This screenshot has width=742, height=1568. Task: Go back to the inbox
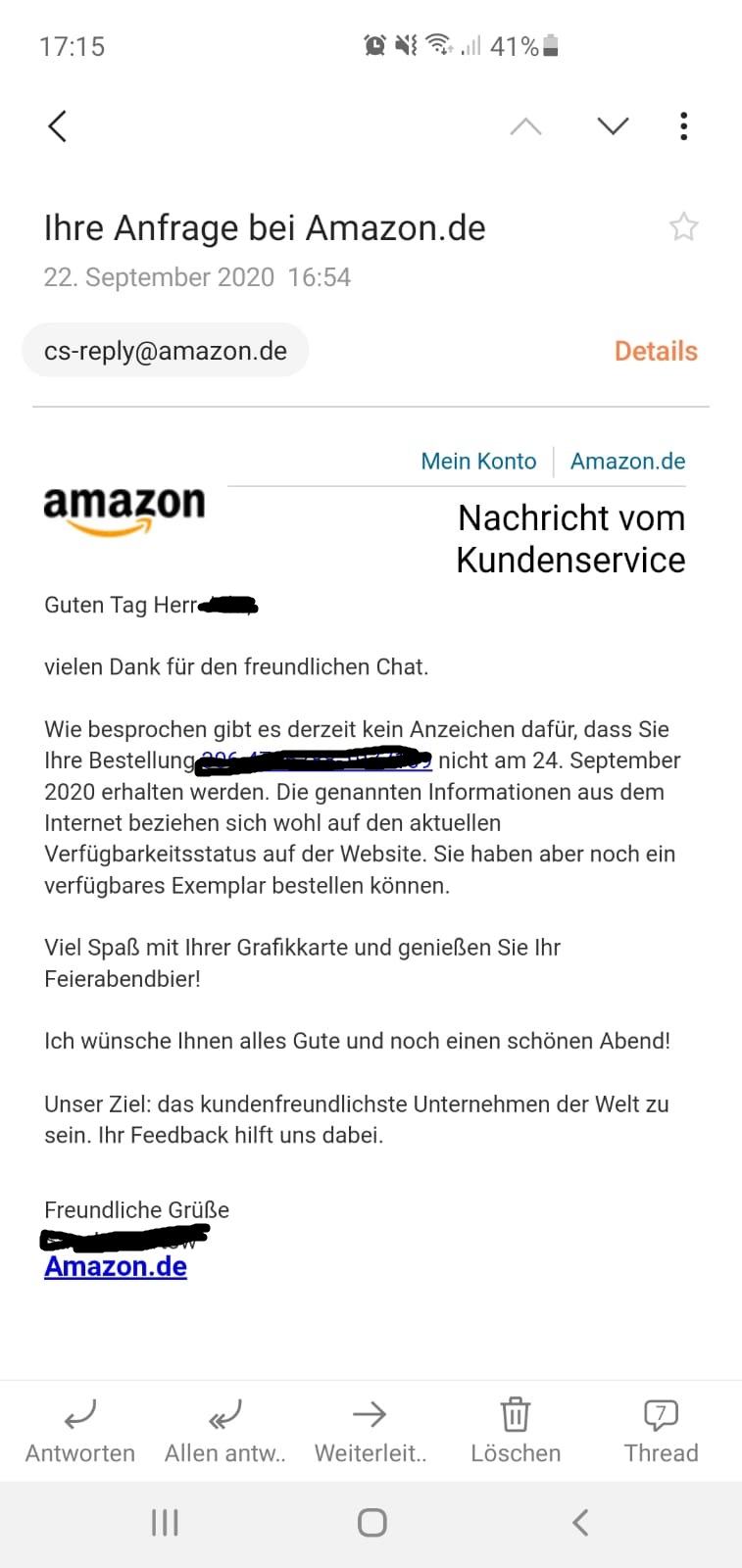(57, 126)
